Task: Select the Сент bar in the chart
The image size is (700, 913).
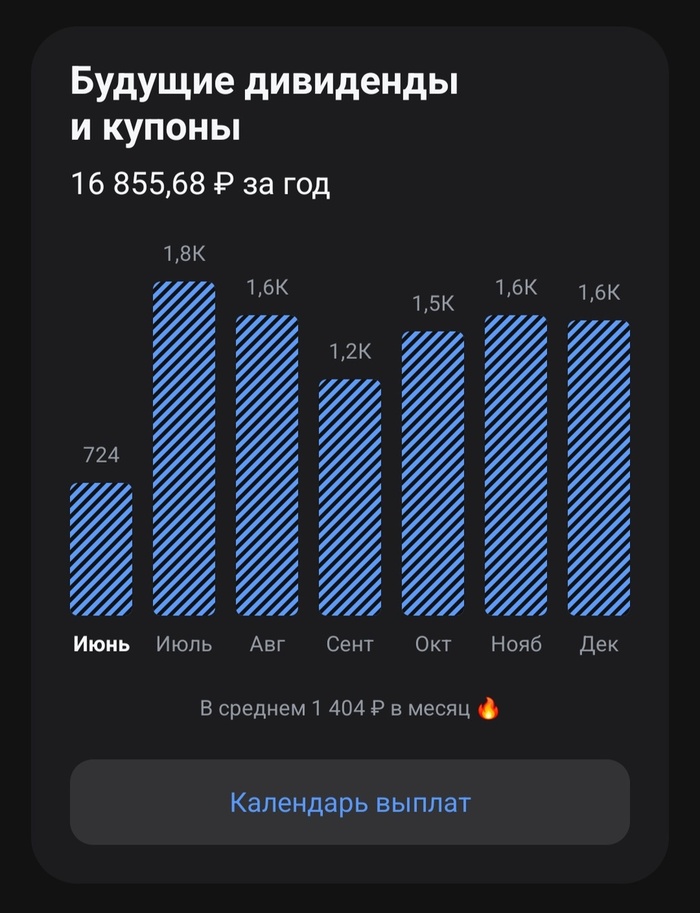Action: click(350, 497)
